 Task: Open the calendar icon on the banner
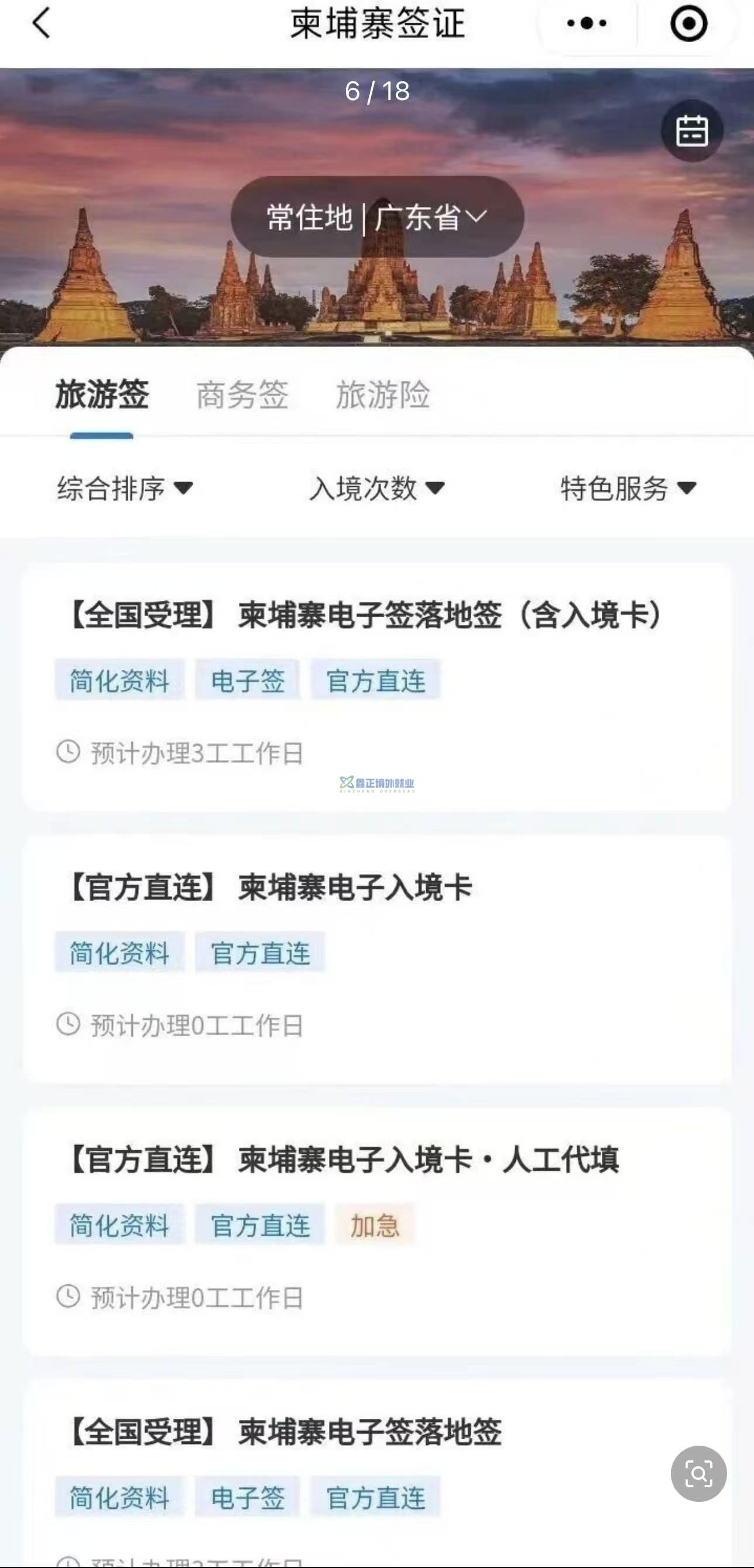click(x=692, y=131)
